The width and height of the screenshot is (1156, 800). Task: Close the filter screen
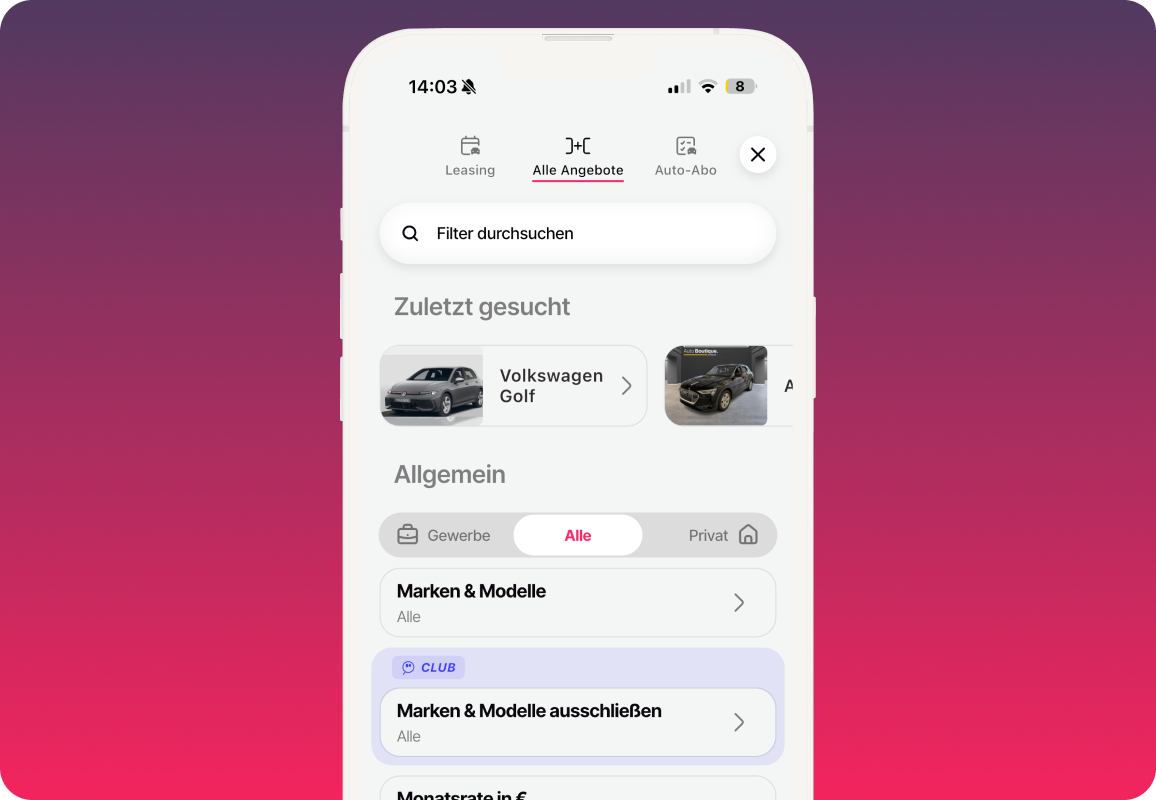(757, 155)
